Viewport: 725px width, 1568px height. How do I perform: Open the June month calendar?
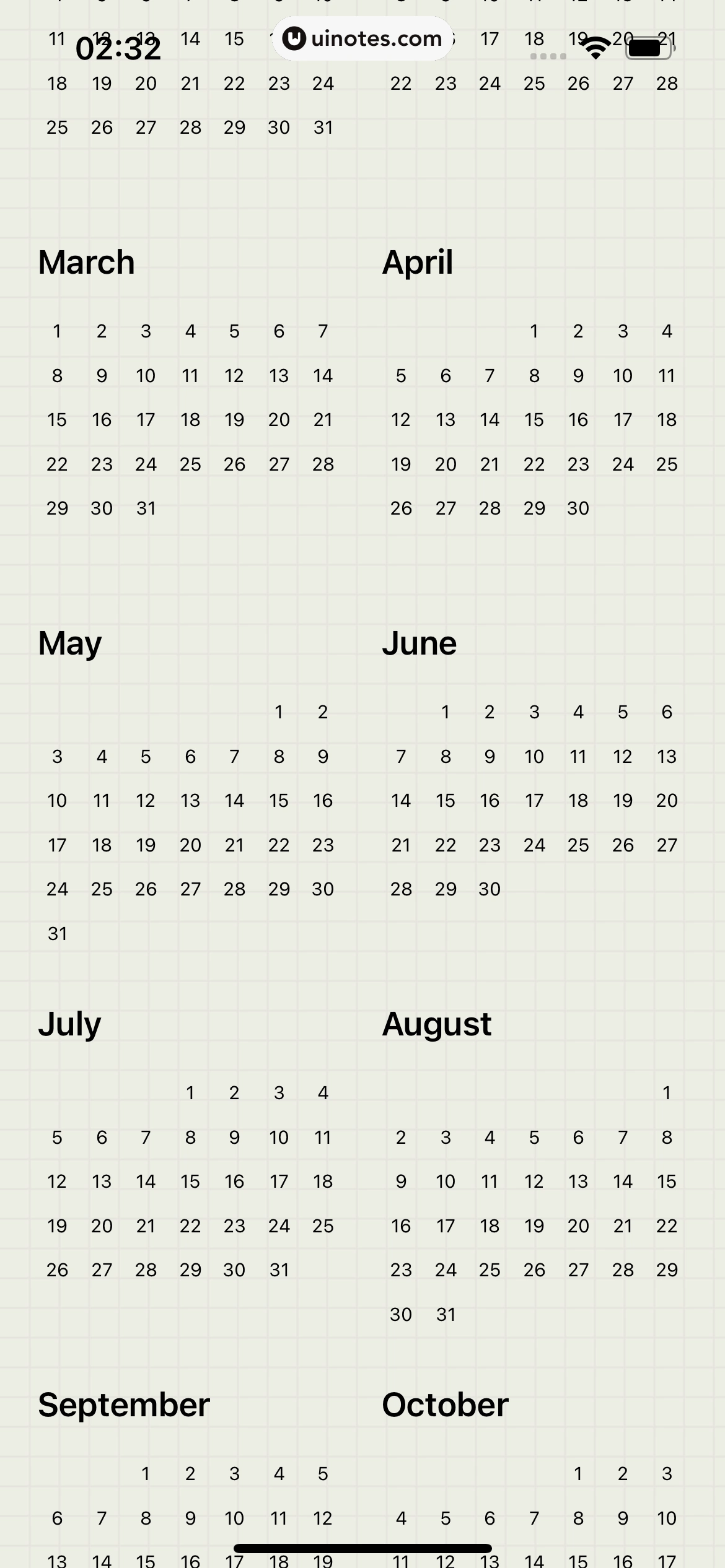(420, 643)
